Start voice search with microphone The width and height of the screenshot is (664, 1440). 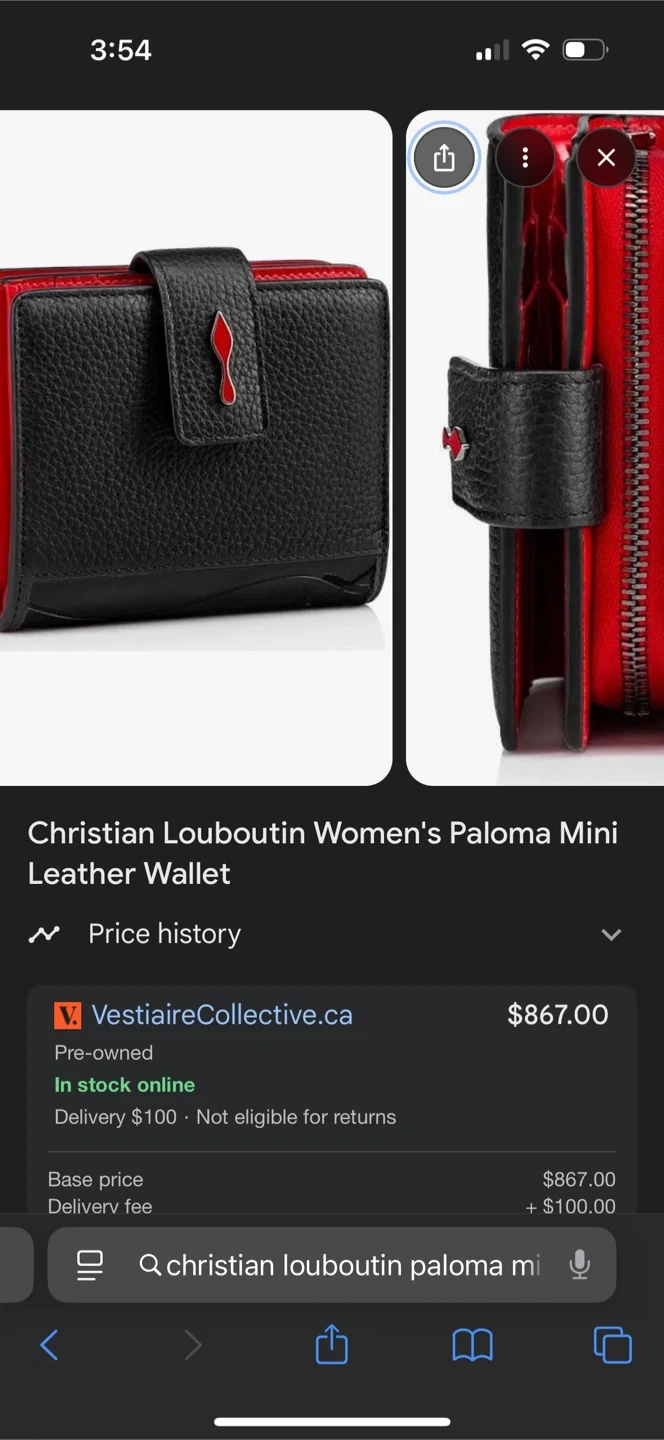point(579,1265)
